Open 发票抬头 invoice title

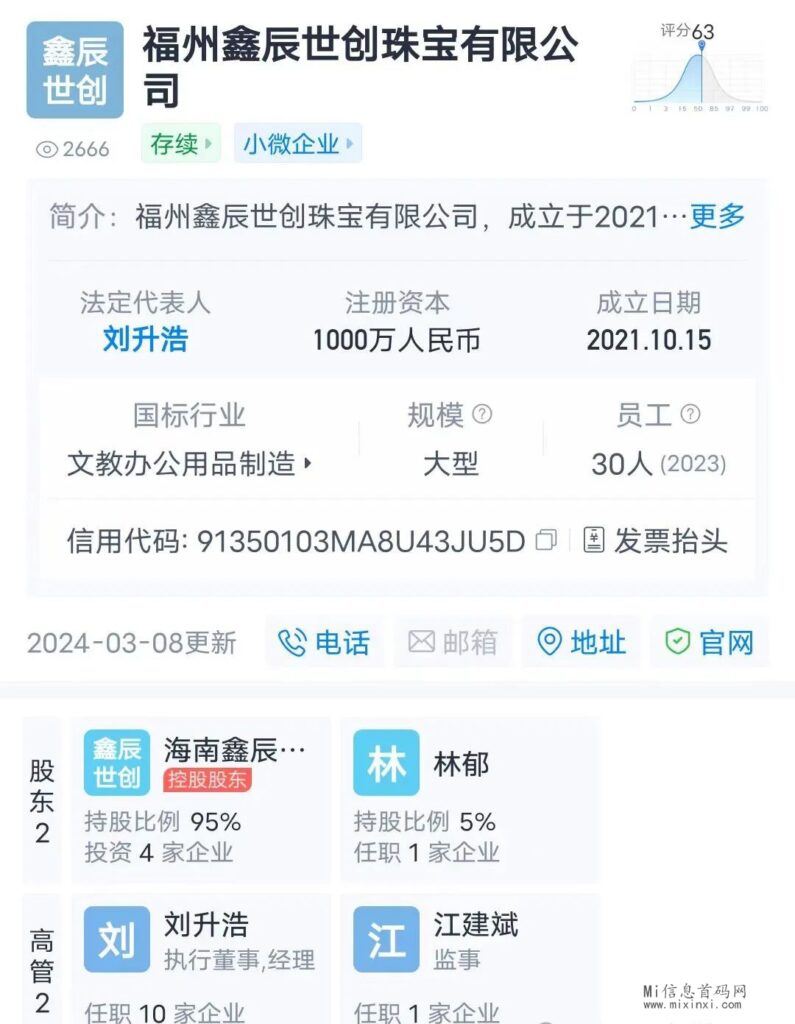(x=657, y=541)
